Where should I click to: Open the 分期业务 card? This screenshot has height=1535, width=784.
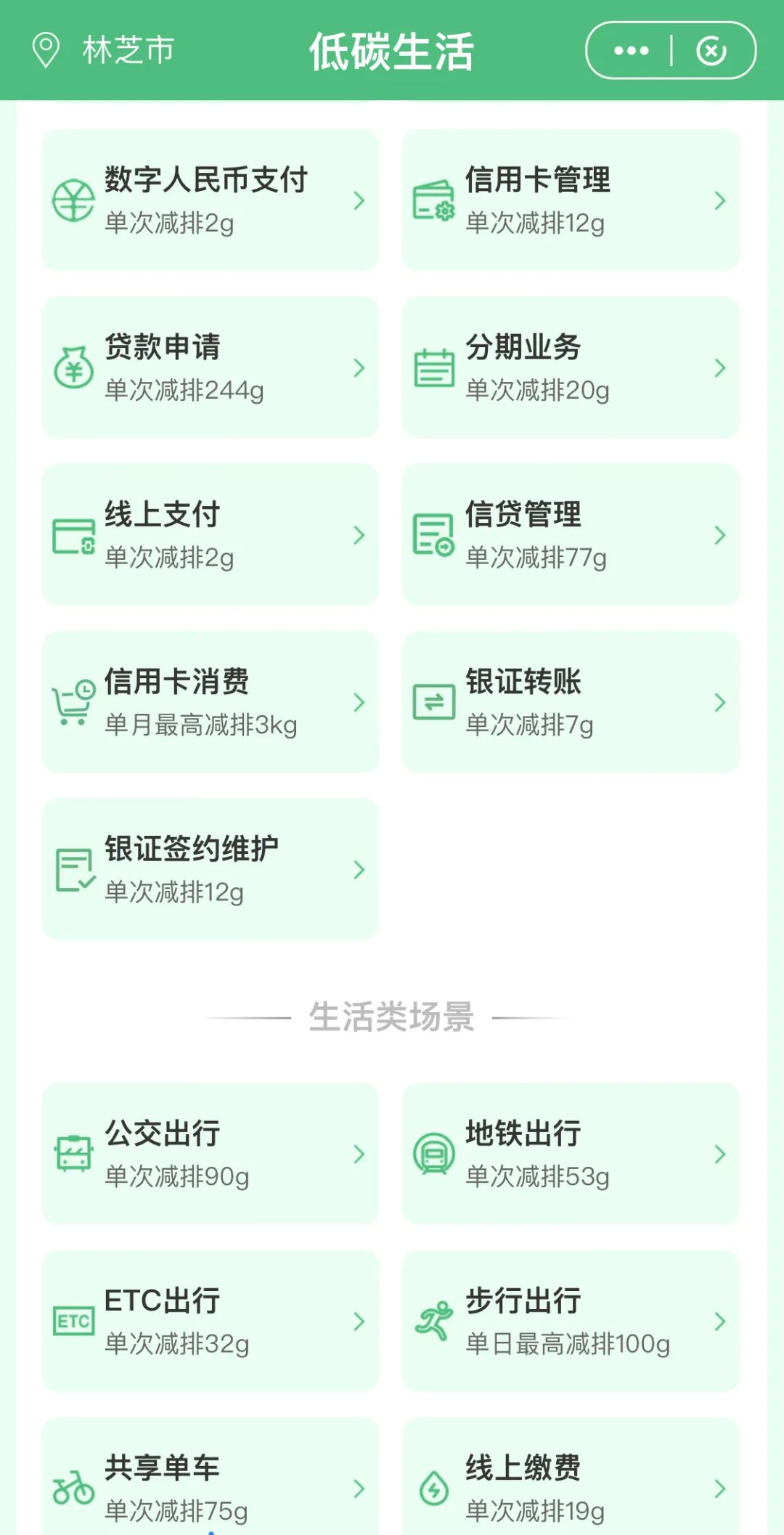[571, 367]
